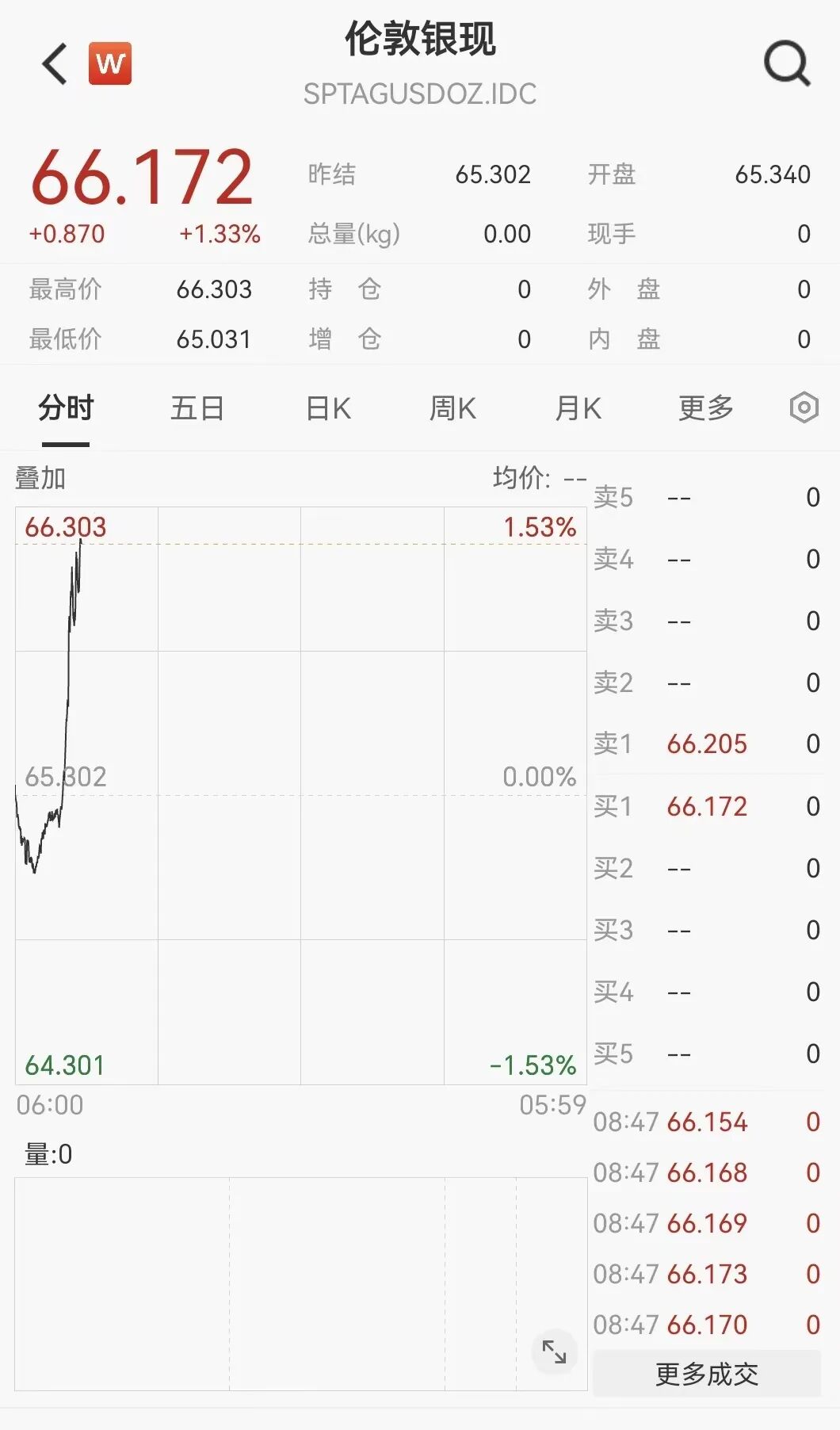Expand the chart to fullscreen

point(554,1352)
